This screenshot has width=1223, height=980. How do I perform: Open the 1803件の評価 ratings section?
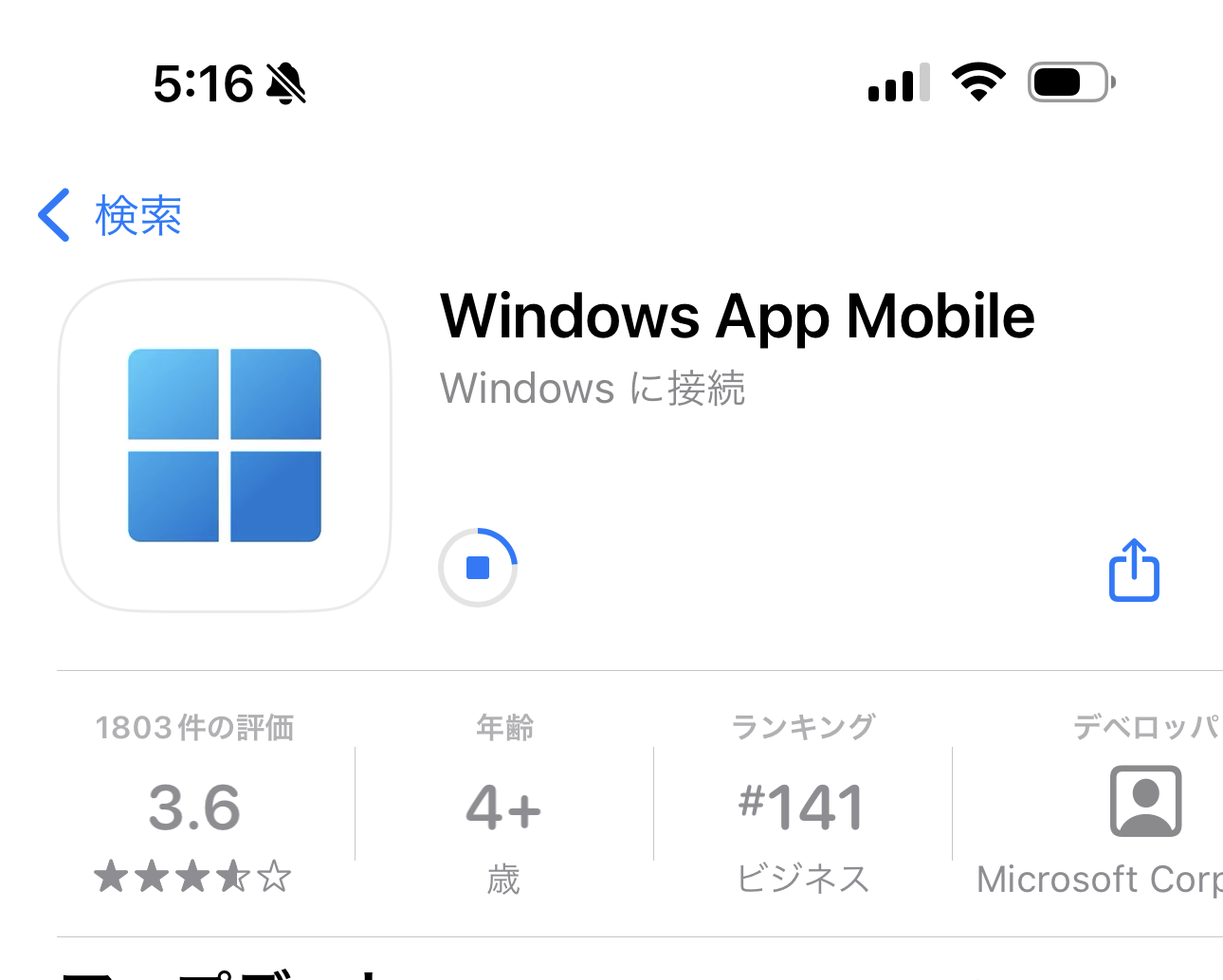click(194, 806)
